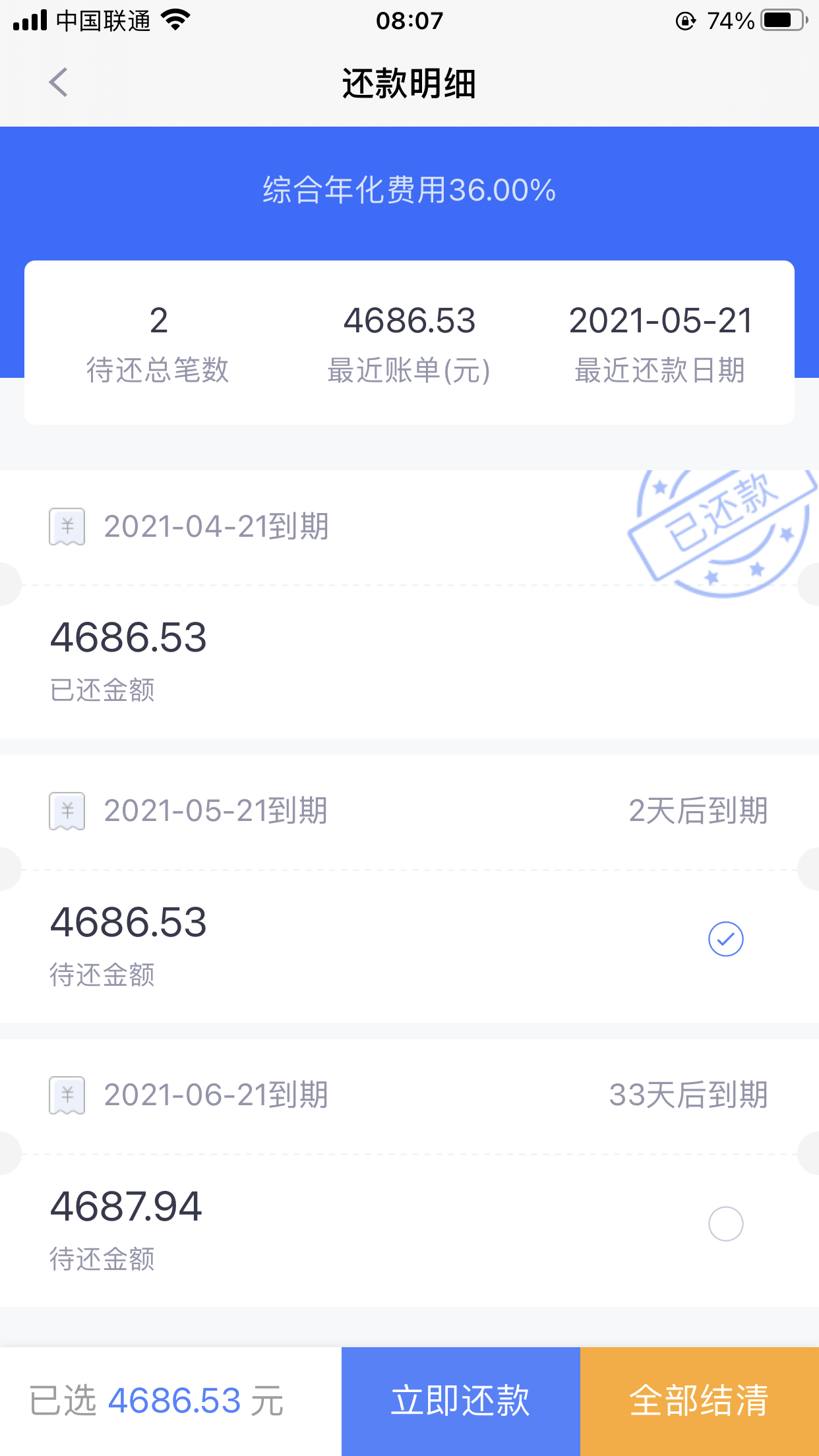The height and width of the screenshot is (1456, 819).
Task: Tap the orientation lock icon in status bar
Action: pyautogui.click(x=686, y=20)
